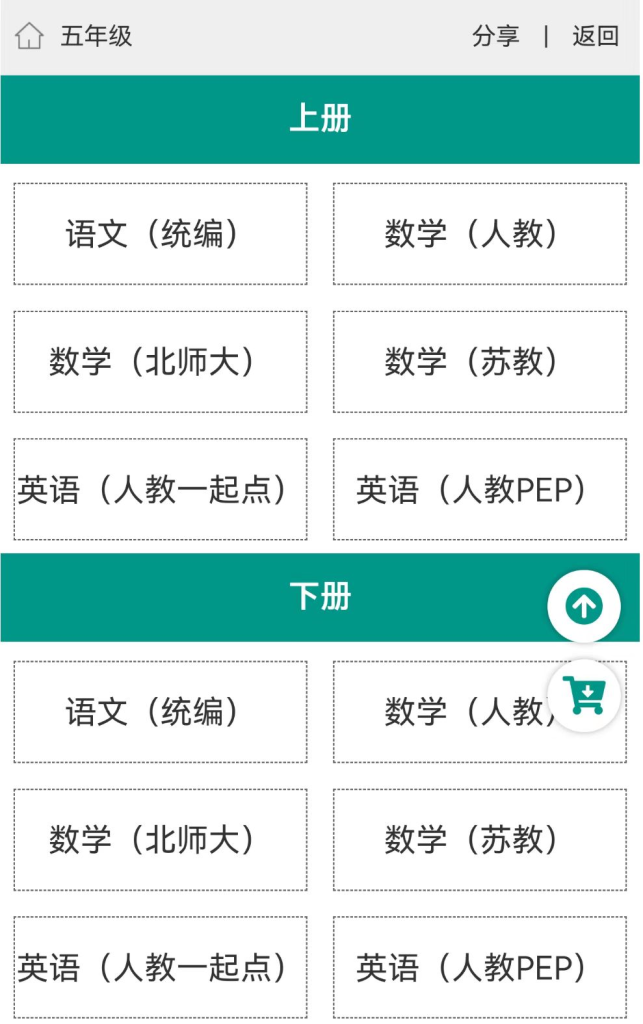643x1024 pixels.
Task: Open 数学（人教） under 上册
Action: (480, 234)
